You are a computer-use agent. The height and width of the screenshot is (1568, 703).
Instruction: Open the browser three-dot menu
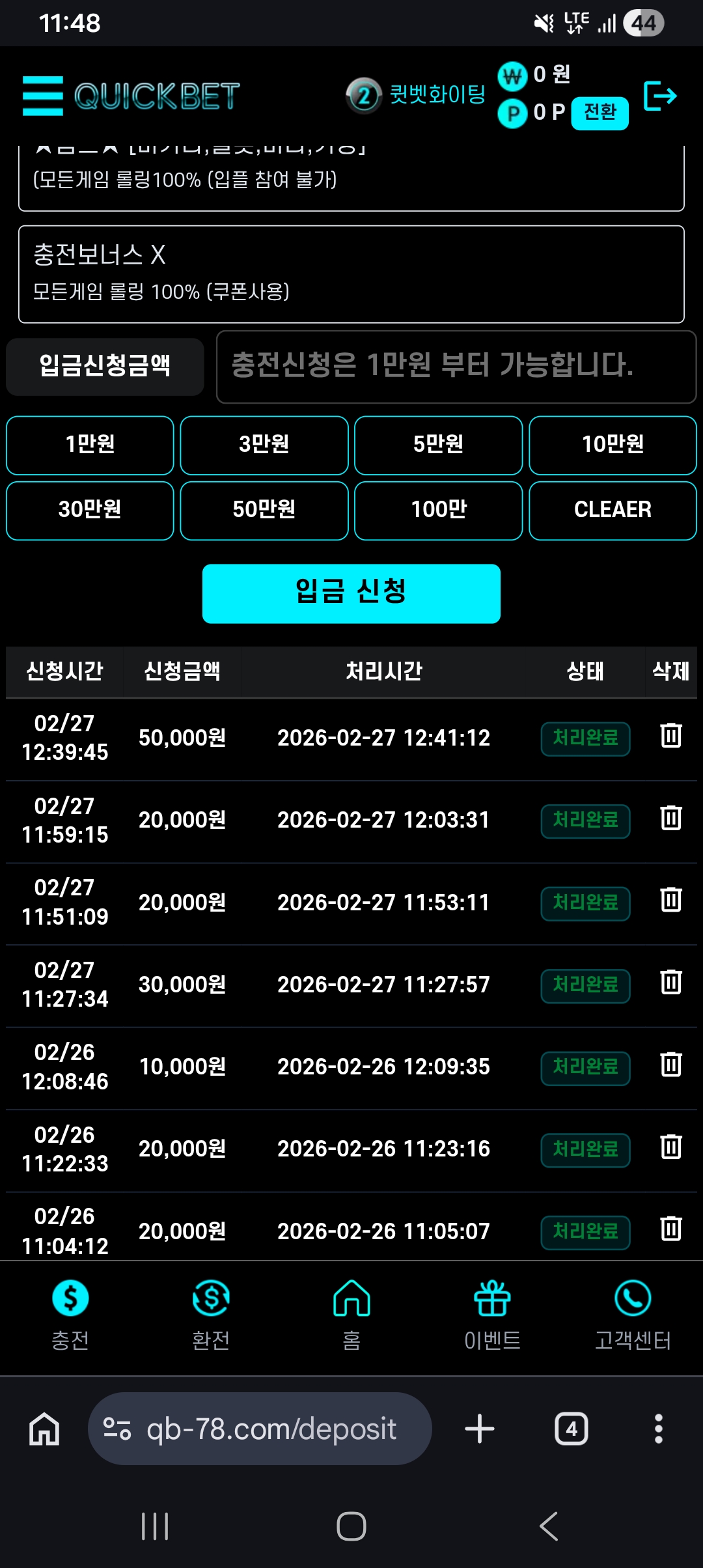coord(658,1429)
